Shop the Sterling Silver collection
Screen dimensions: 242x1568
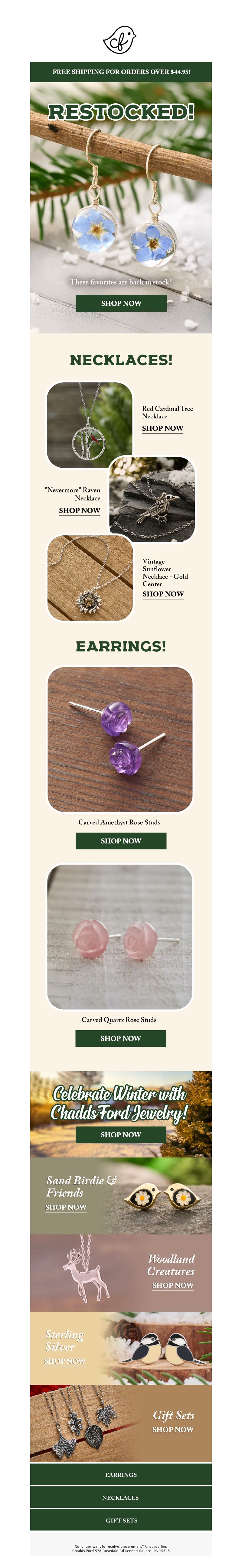tap(65, 1361)
